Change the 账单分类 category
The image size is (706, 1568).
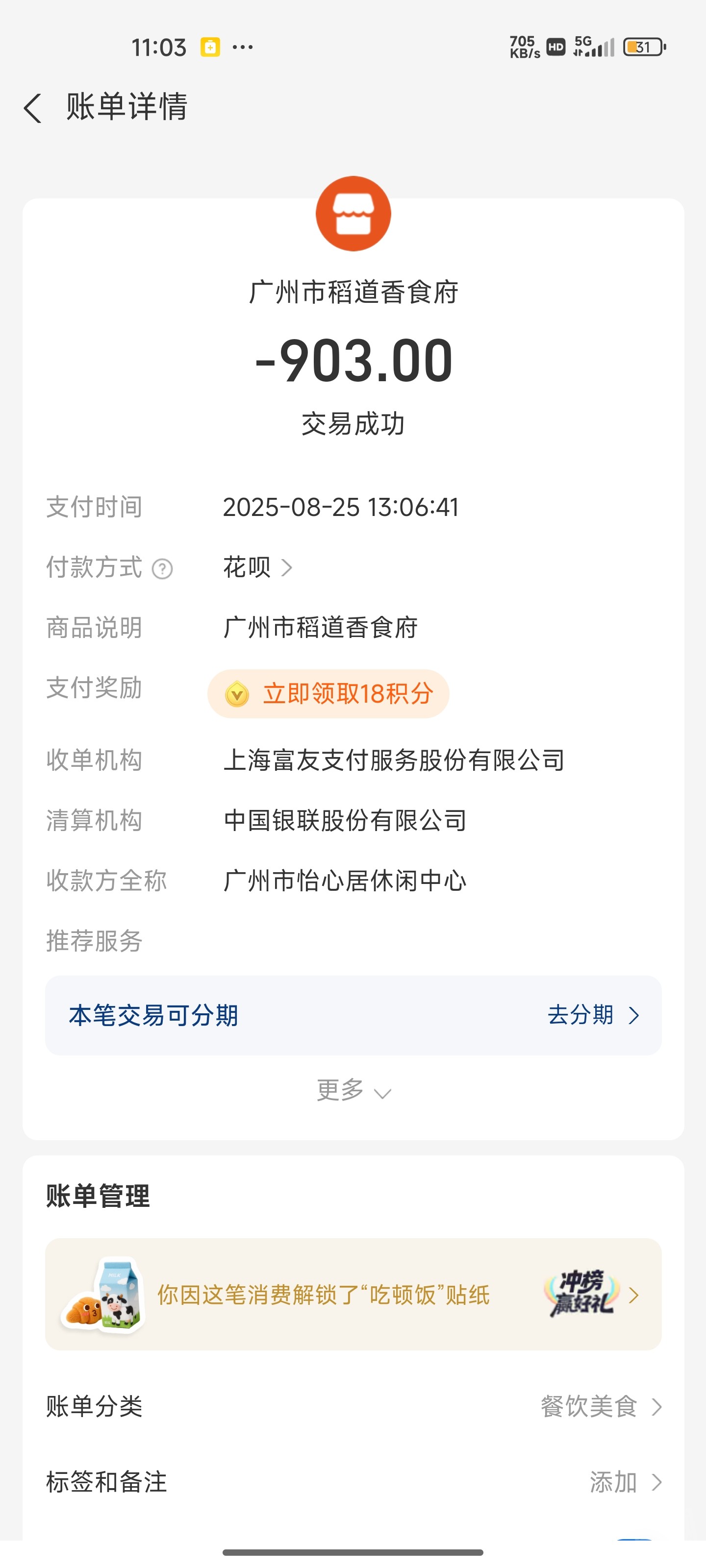[600, 1407]
